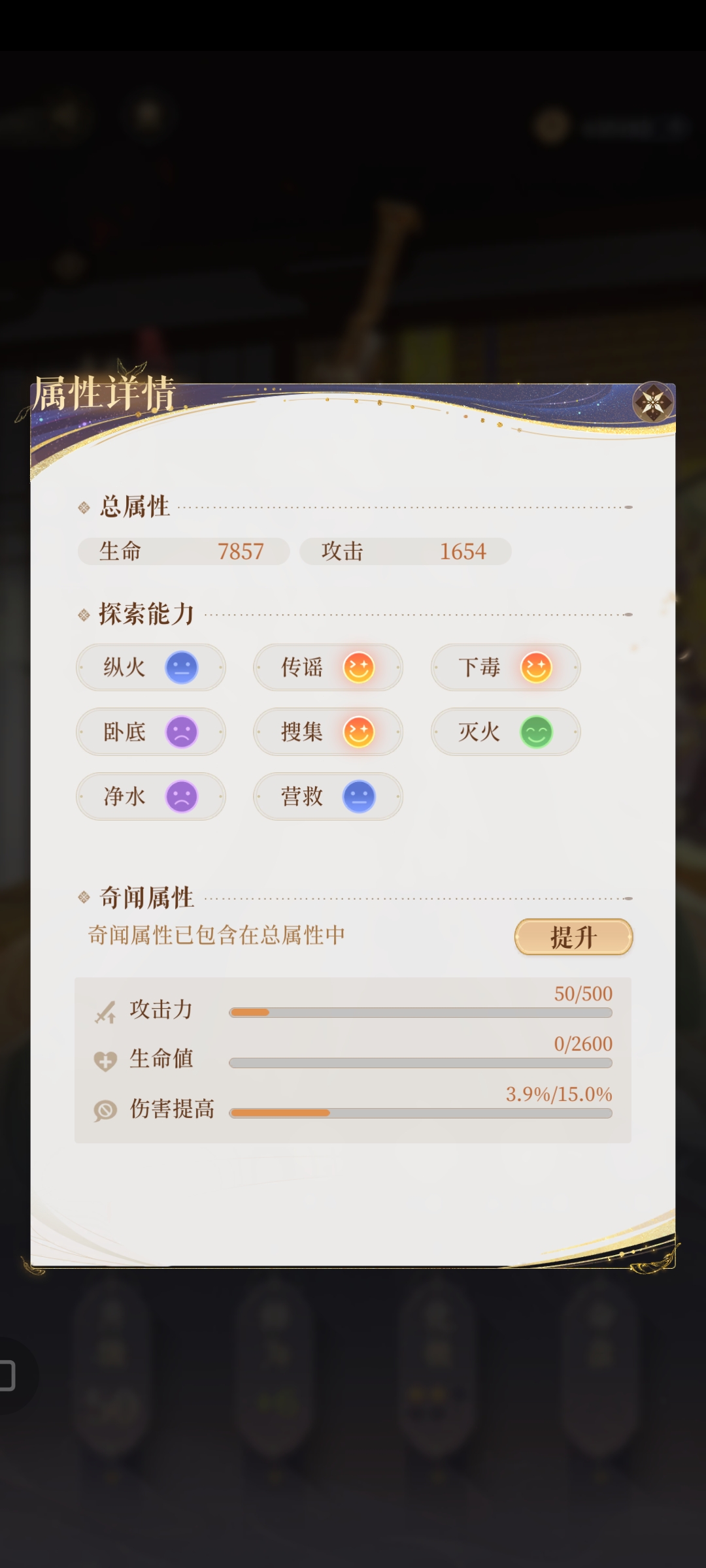Select the 灭火 exploration ability chip
This screenshot has height=1568, width=706.
(x=505, y=732)
